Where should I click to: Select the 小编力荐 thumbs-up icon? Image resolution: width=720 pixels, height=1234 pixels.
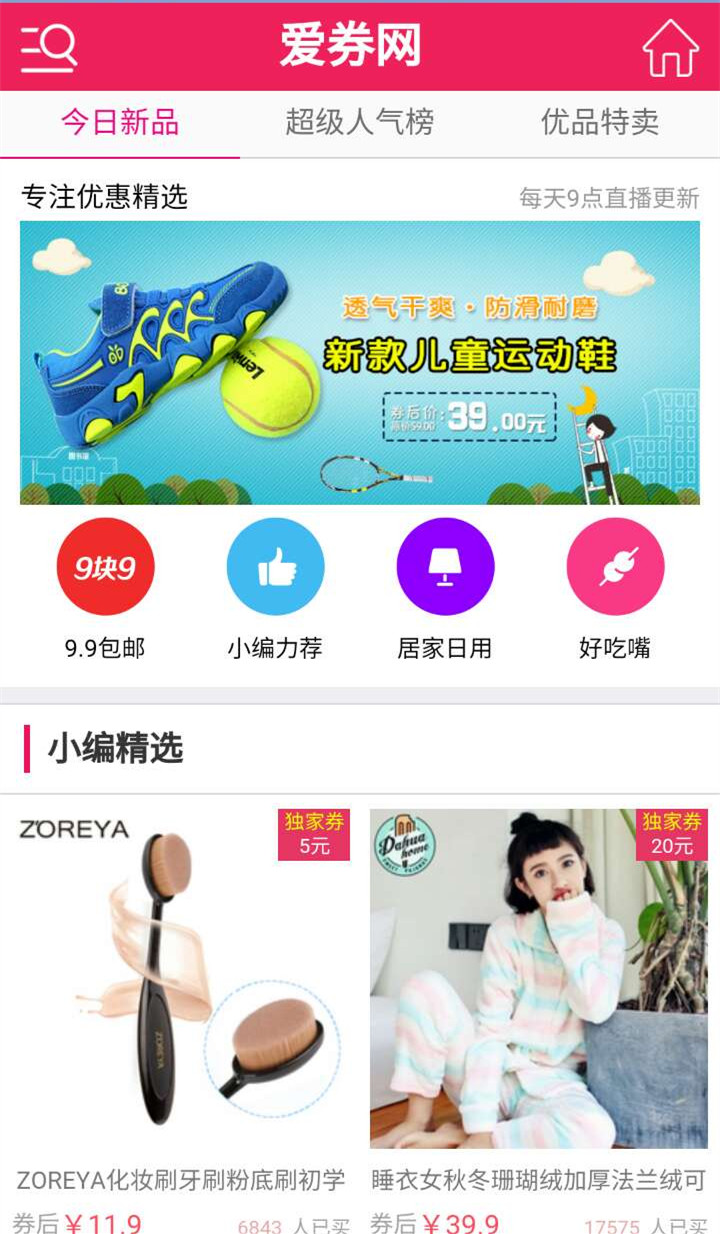pyautogui.click(x=276, y=565)
